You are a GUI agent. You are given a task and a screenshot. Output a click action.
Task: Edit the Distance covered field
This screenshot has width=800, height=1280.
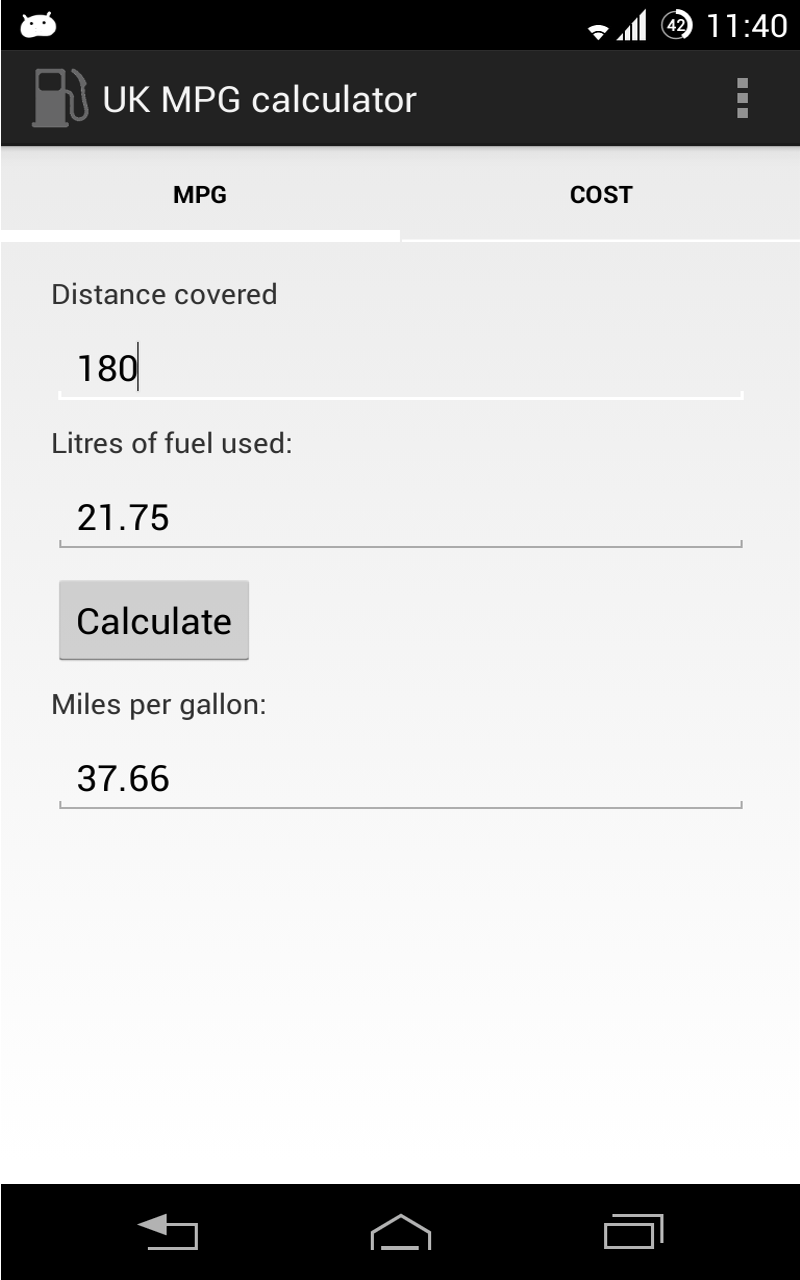400,369
